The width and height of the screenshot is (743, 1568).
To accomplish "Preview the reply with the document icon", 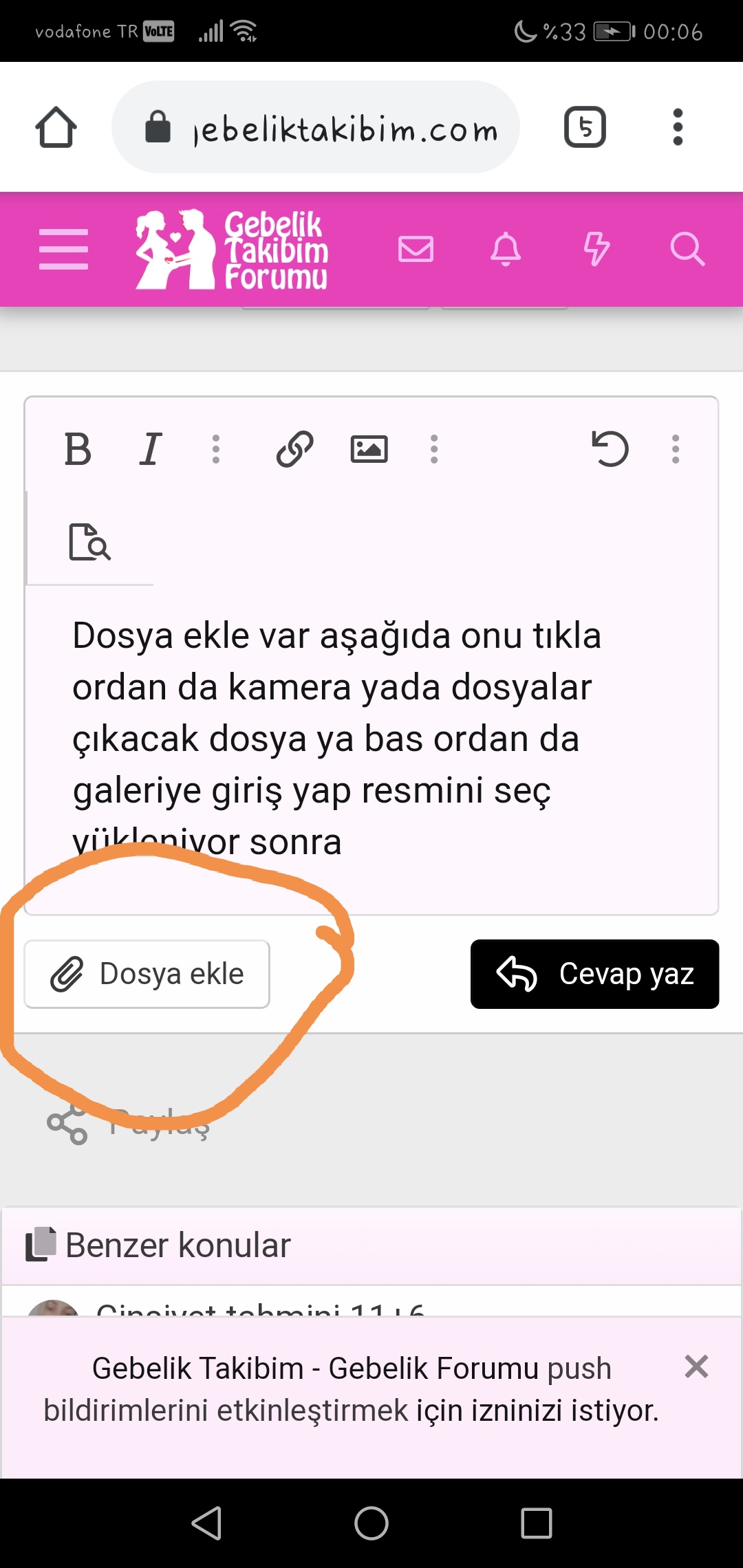I will (89, 542).
